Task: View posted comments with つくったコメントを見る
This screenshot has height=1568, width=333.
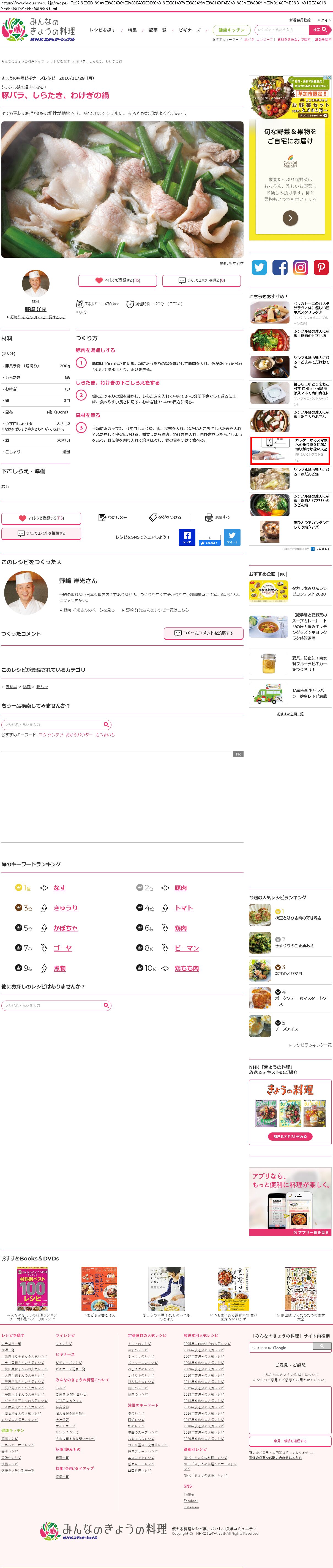Action: [201, 280]
